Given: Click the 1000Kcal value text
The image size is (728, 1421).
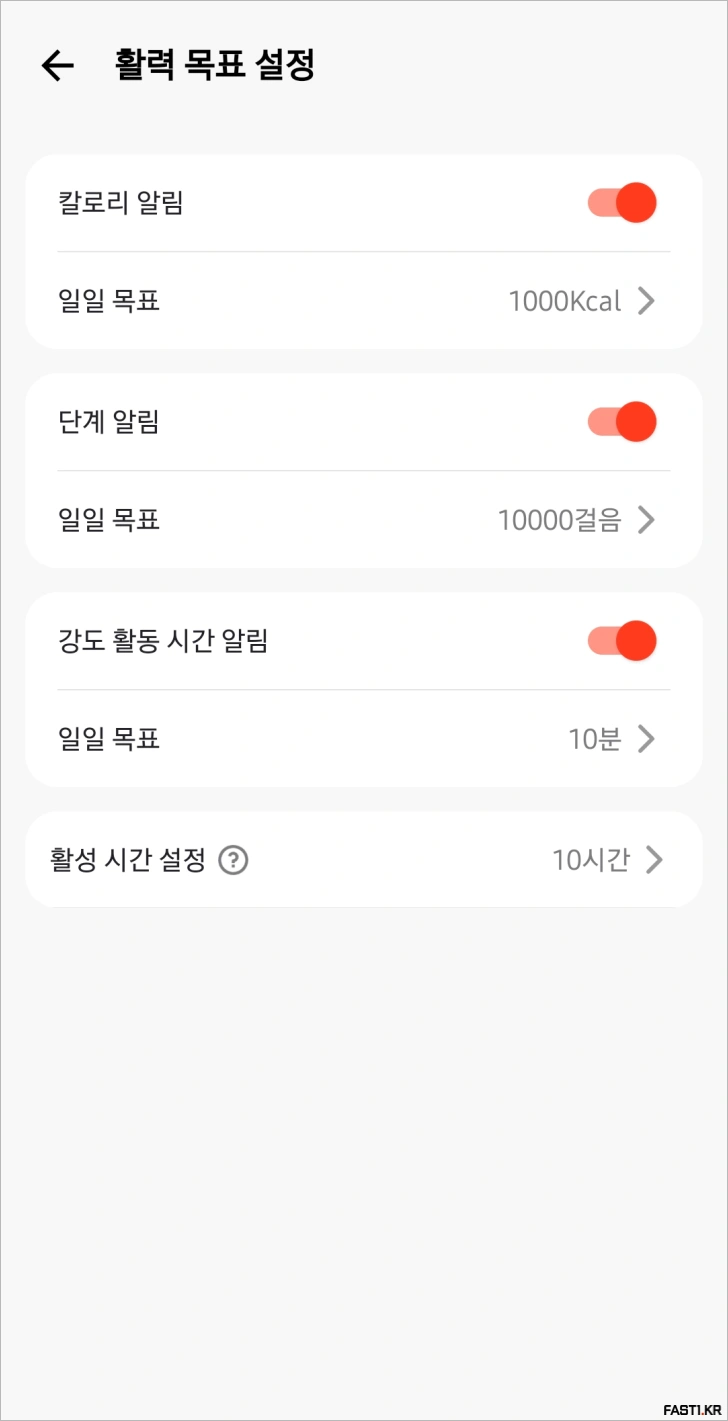Looking at the screenshot, I should [564, 301].
